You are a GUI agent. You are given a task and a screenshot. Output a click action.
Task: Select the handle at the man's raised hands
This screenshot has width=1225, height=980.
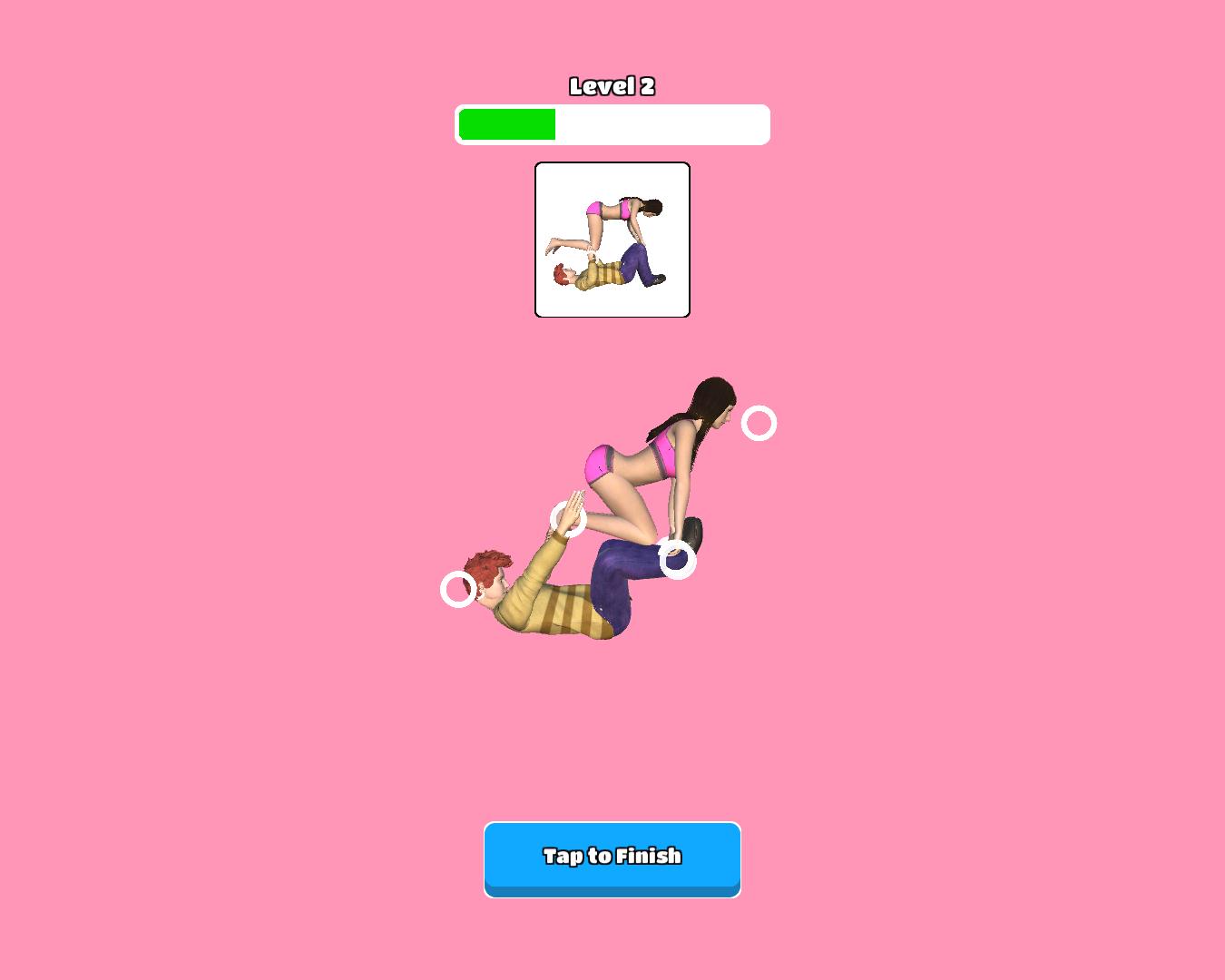568,519
